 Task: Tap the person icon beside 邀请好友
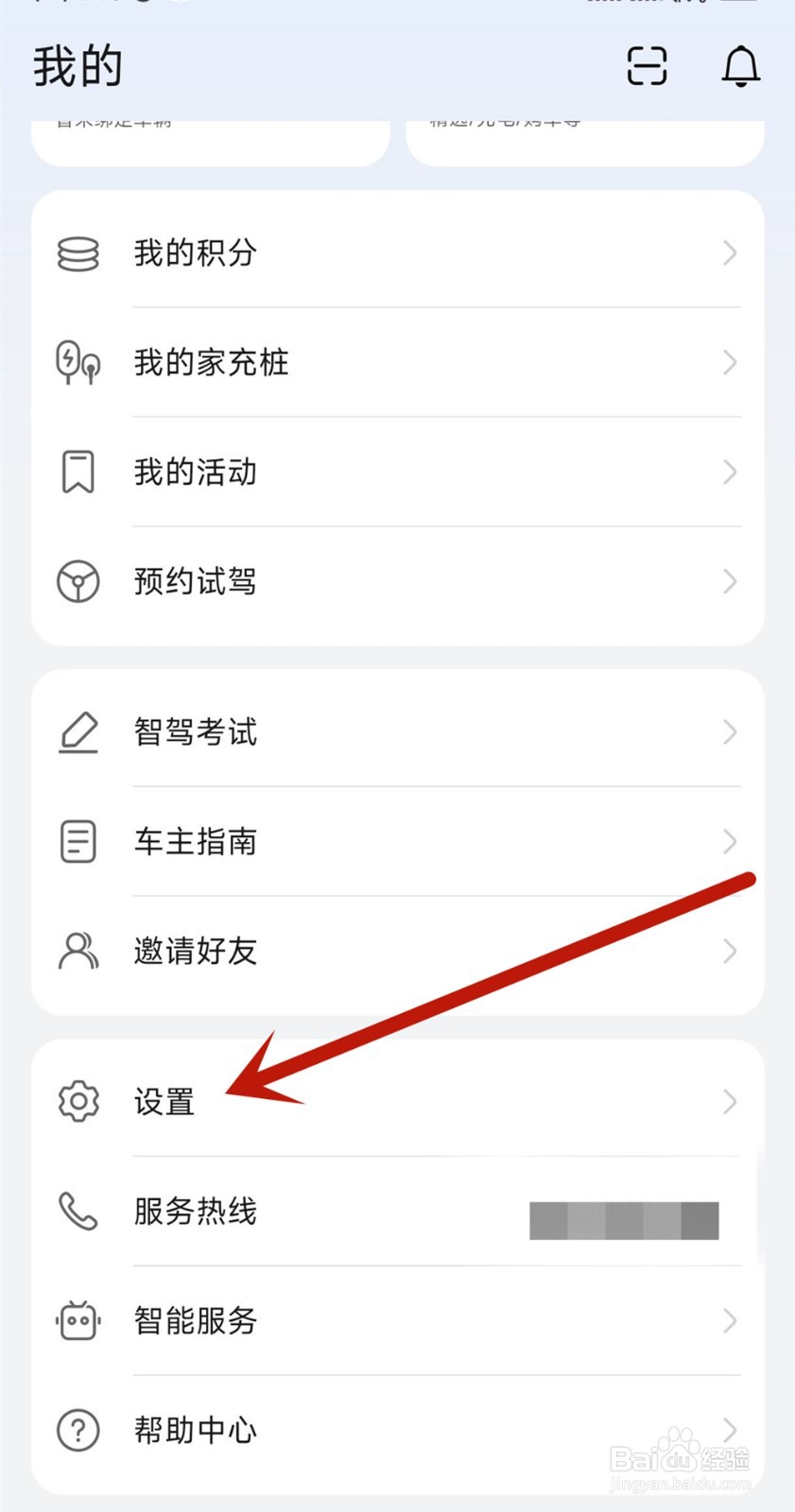pyautogui.click(x=78, y=952)
